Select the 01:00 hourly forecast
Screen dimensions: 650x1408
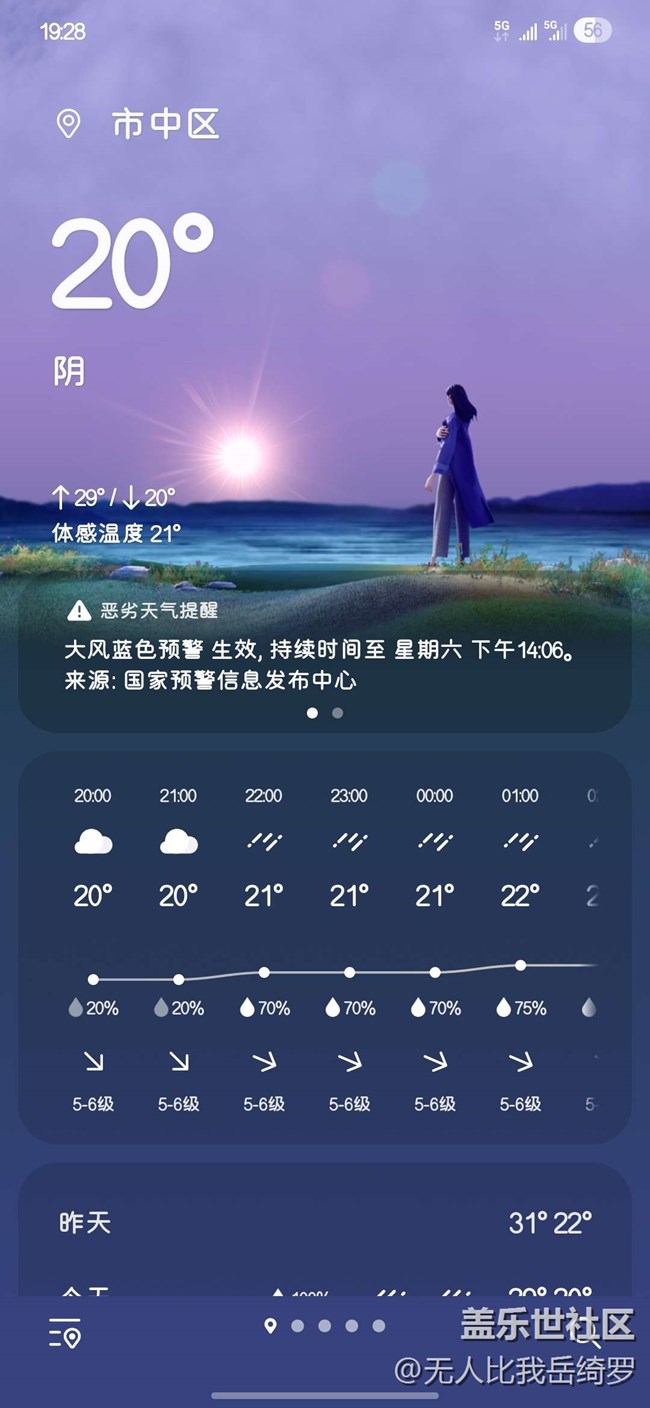coord(520,950)
